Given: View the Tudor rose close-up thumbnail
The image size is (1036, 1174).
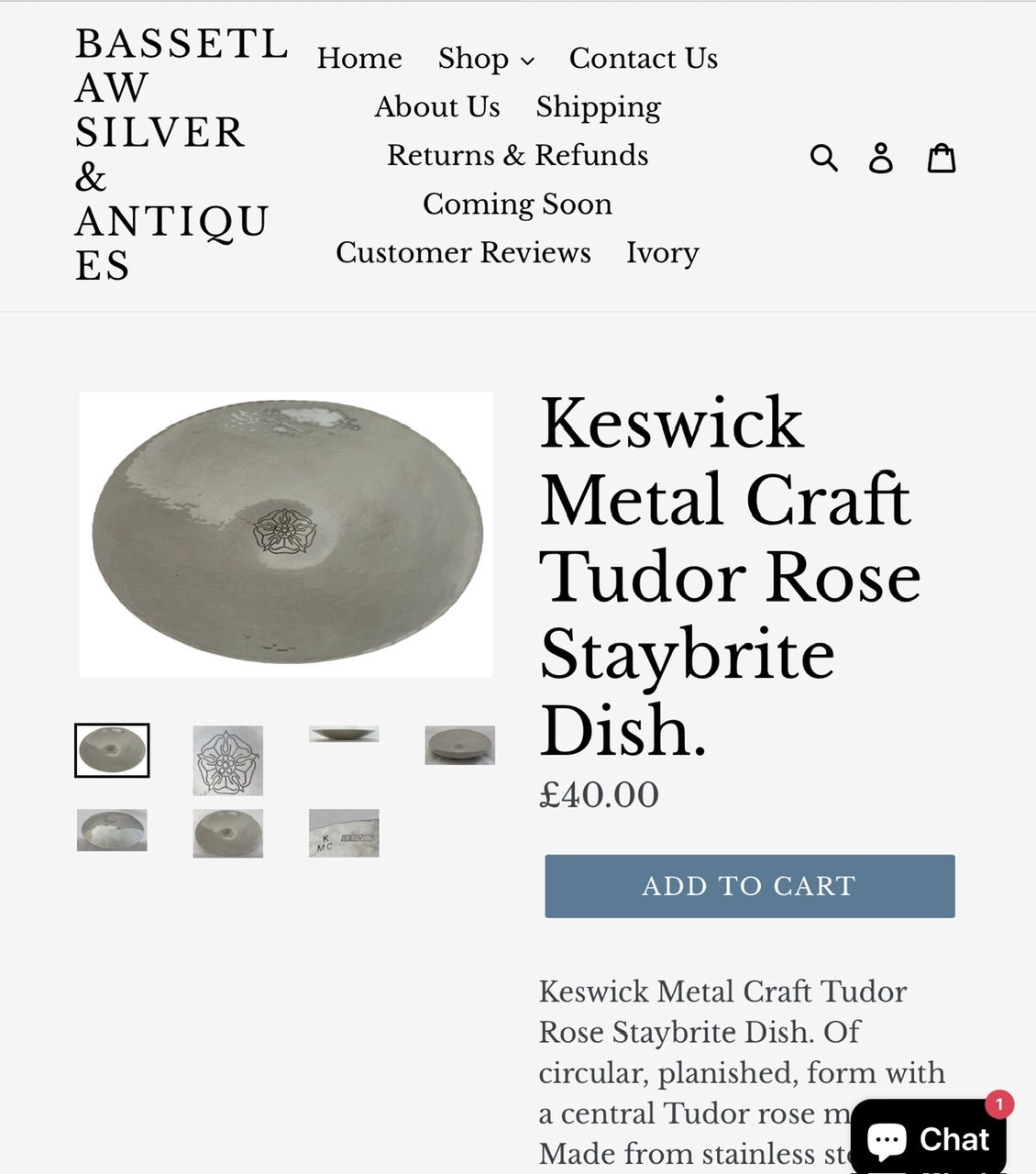Looking at the screenshot, I should click(x=227, y=759).
